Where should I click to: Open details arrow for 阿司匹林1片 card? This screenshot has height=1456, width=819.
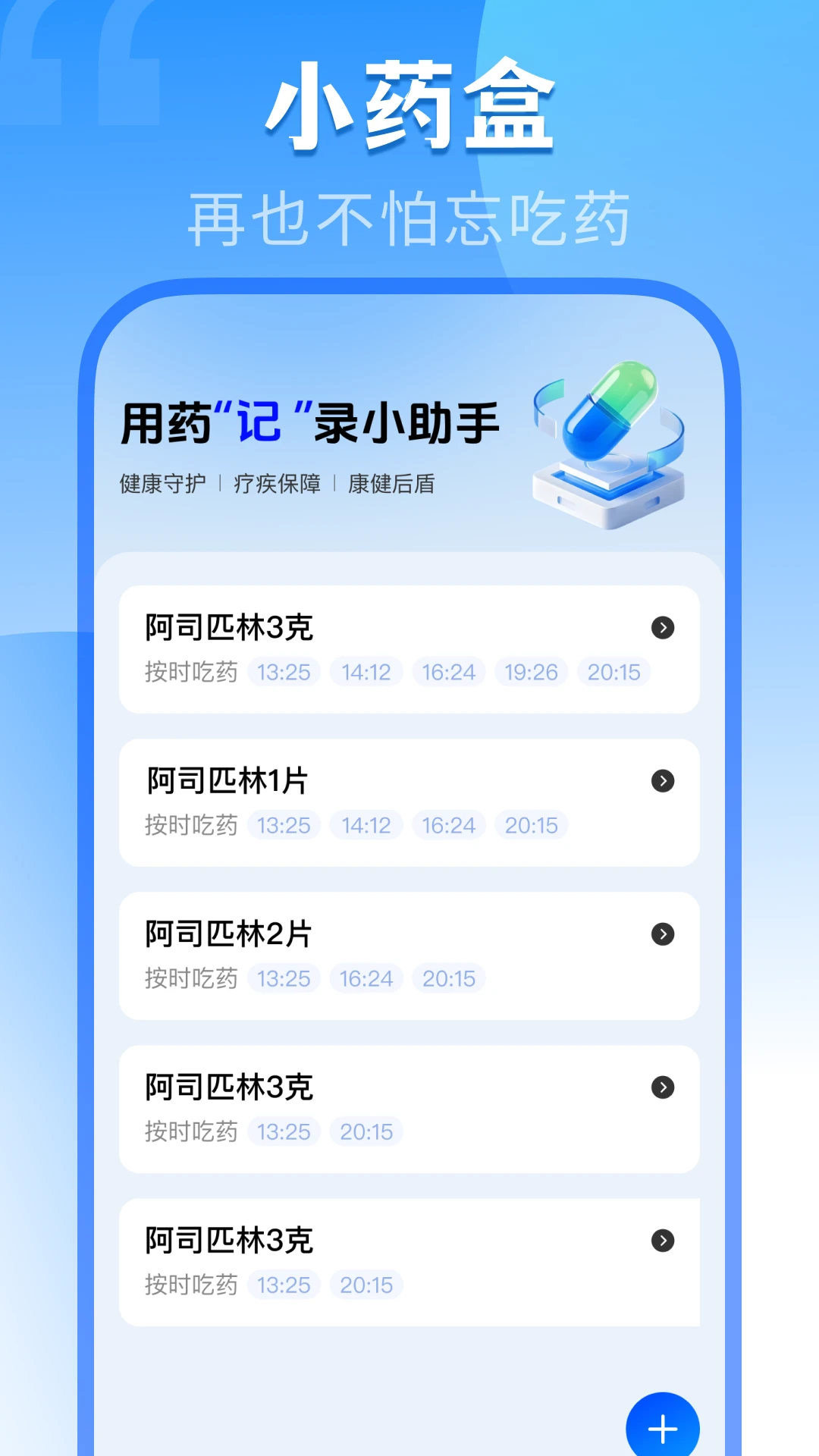click(x=663, y=780)
